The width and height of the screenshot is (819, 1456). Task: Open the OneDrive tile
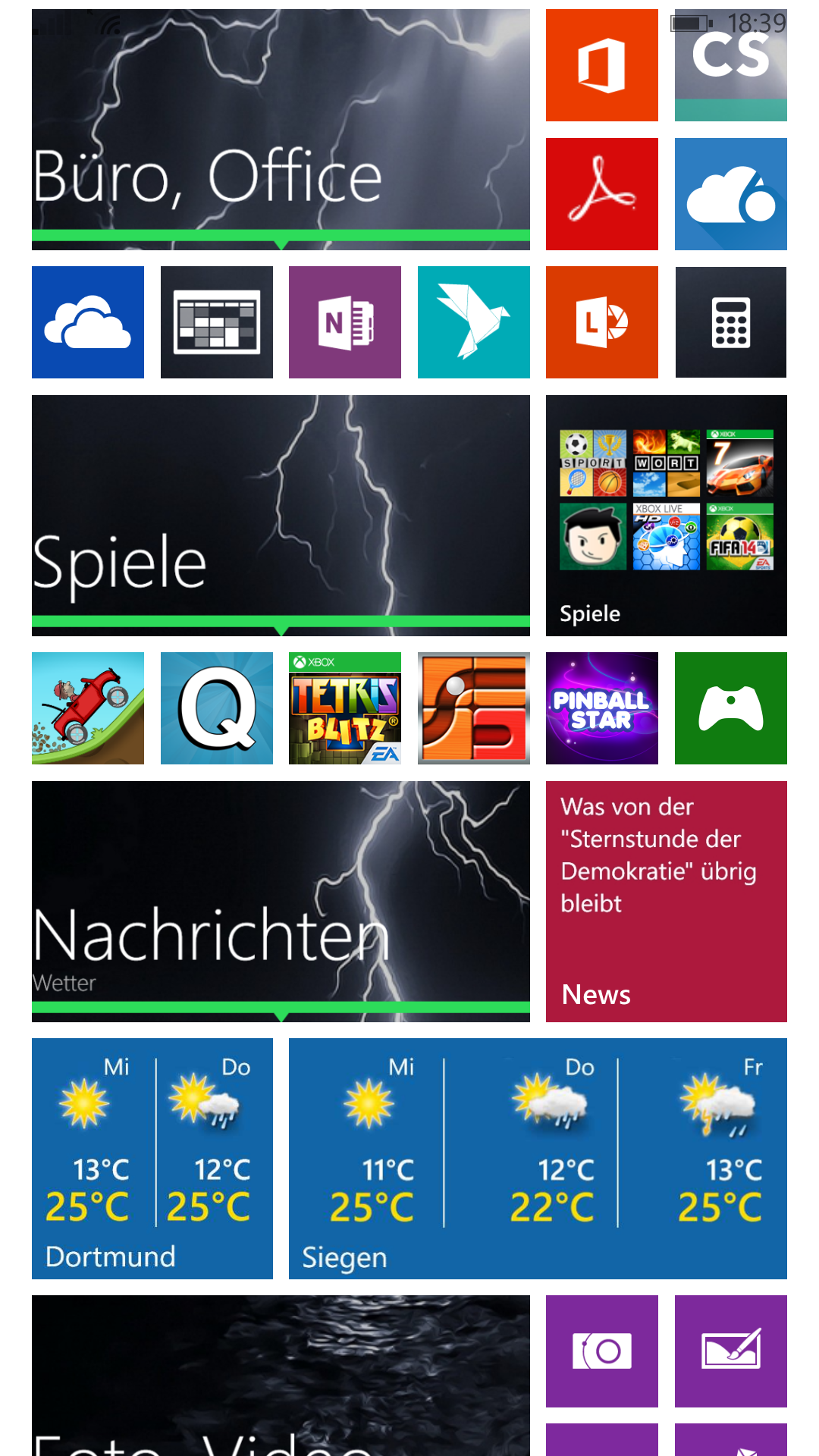(x=88, y=322)
